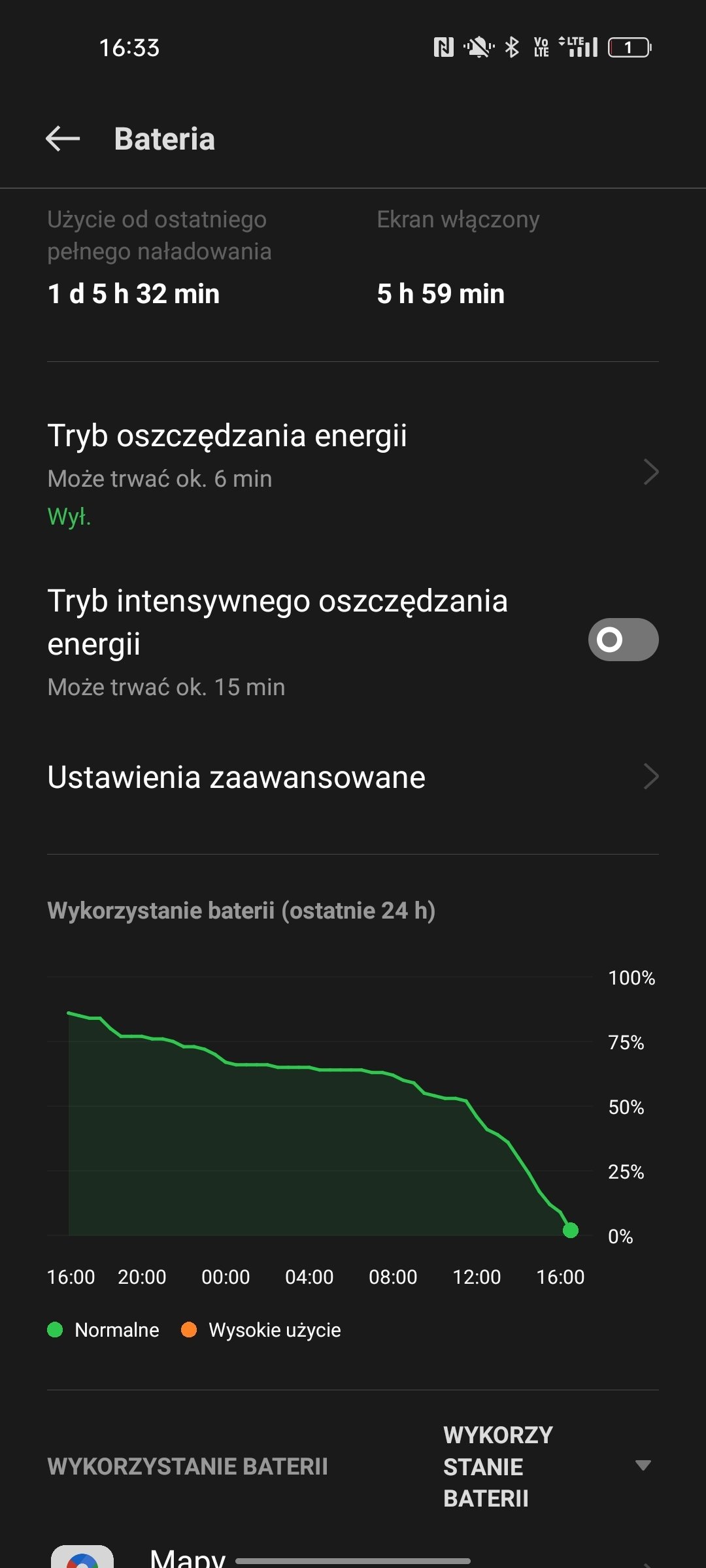The height and width of the screenshot is (1568, 706).
Task: Open the Mapy battery usage entry
Action: (x=353, y=1558)
